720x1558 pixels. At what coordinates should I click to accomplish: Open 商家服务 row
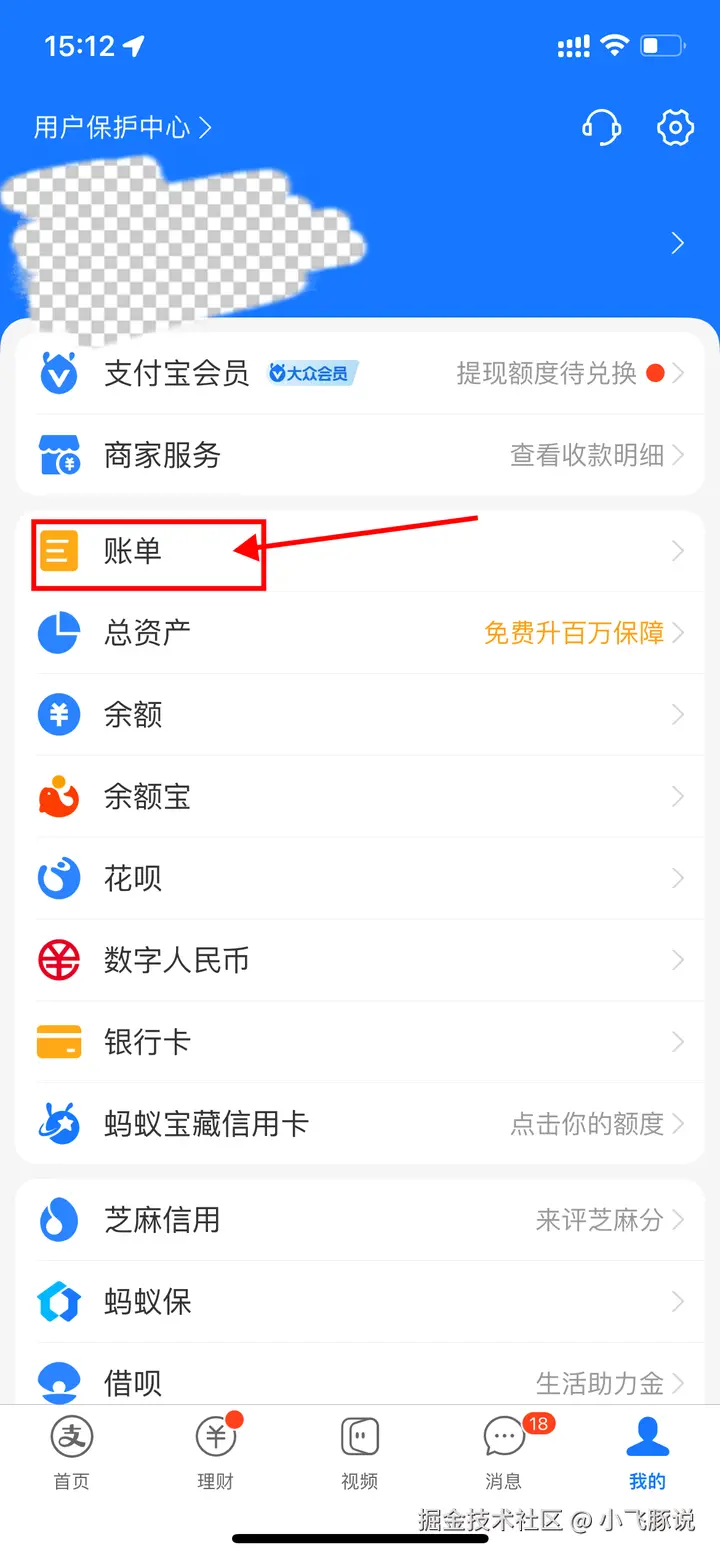(360, 456)
